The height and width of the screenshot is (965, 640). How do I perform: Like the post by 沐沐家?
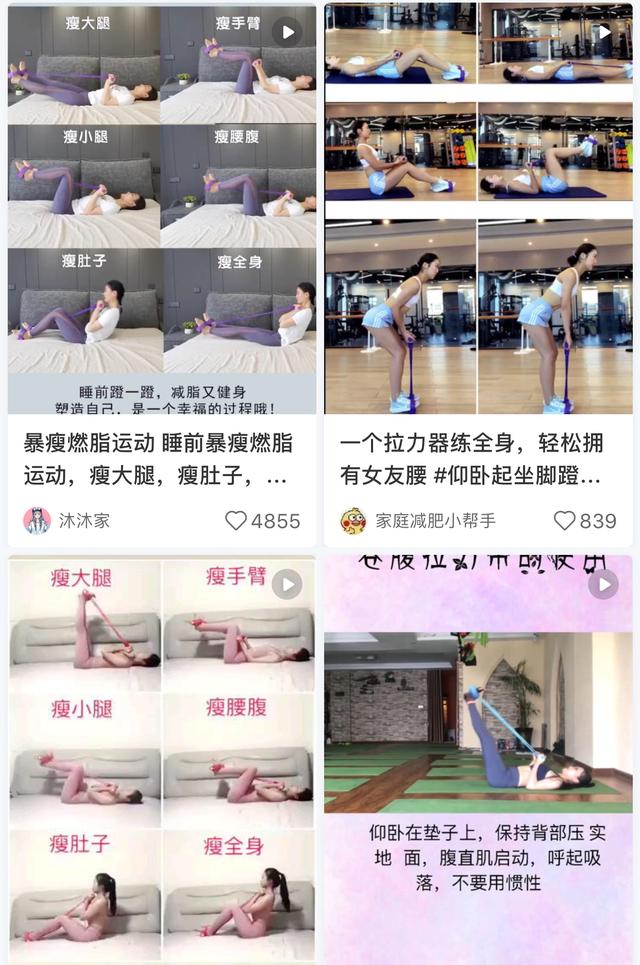[236, 521]
